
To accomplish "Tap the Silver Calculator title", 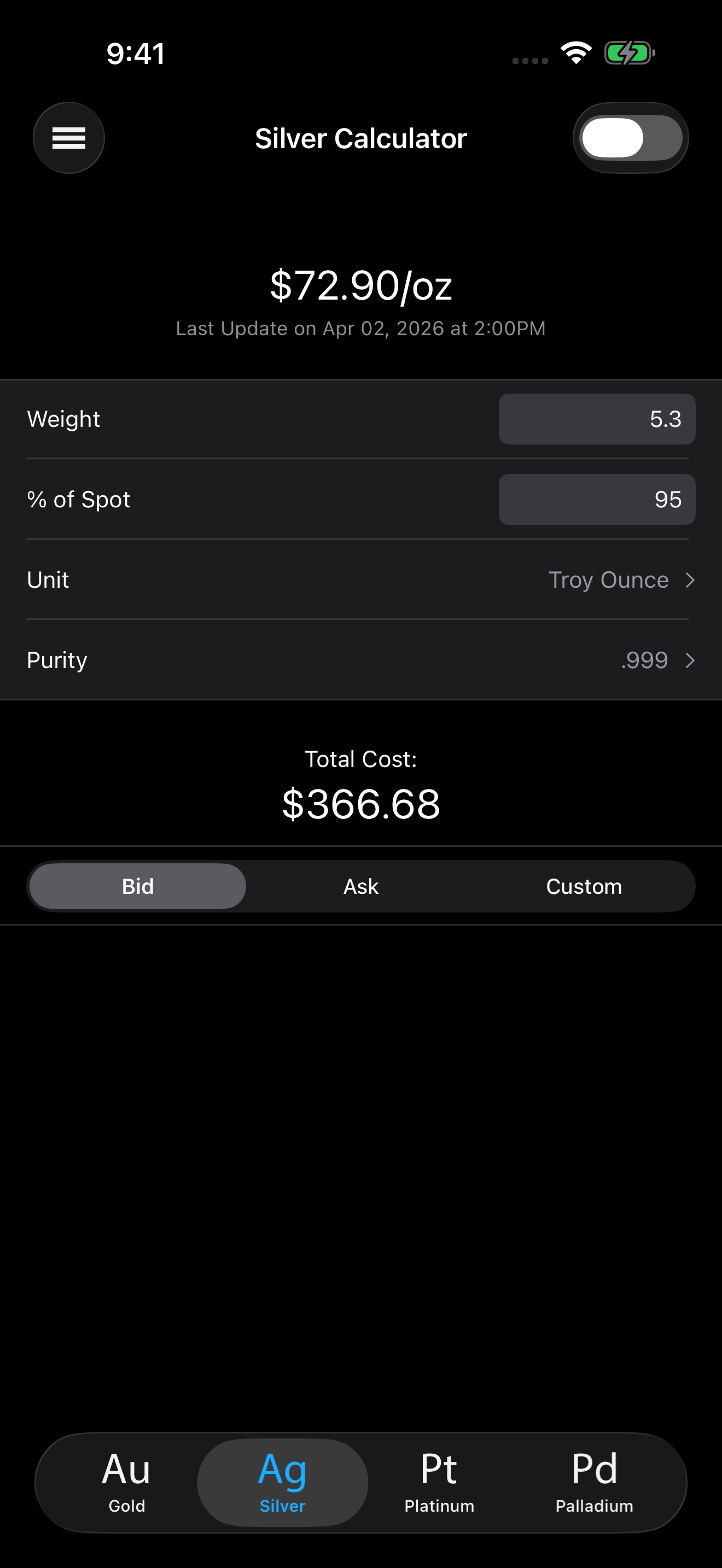I will [x=360, y=138].
